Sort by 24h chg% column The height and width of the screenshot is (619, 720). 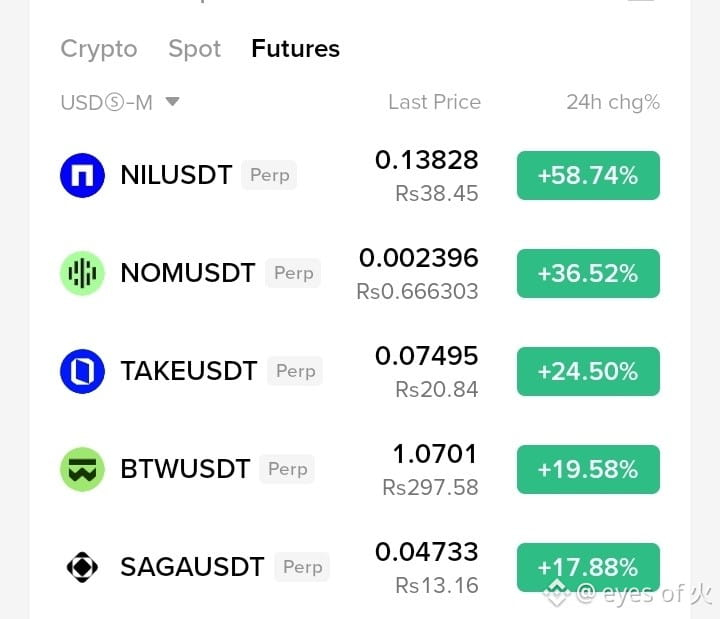pyautogui.click(x=613, y=102)
